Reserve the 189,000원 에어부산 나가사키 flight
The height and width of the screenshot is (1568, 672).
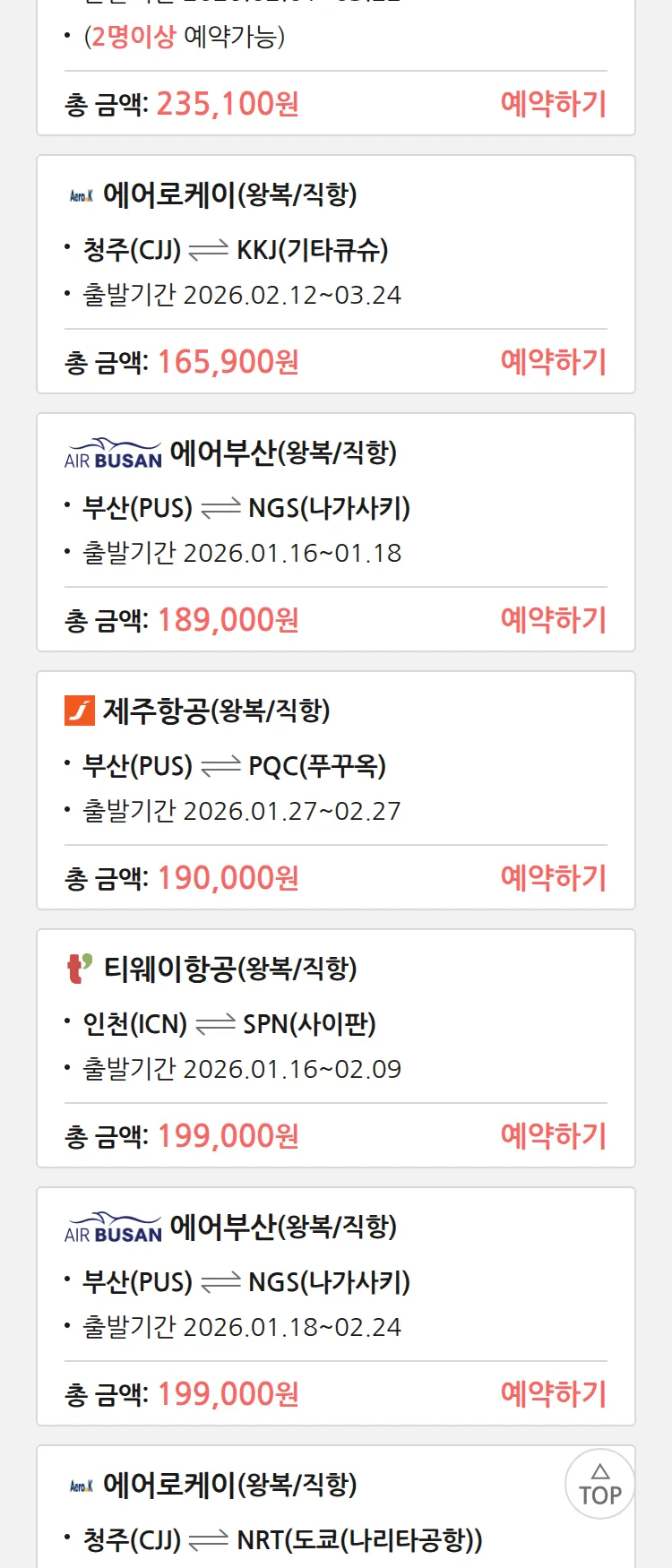[553, 620]
